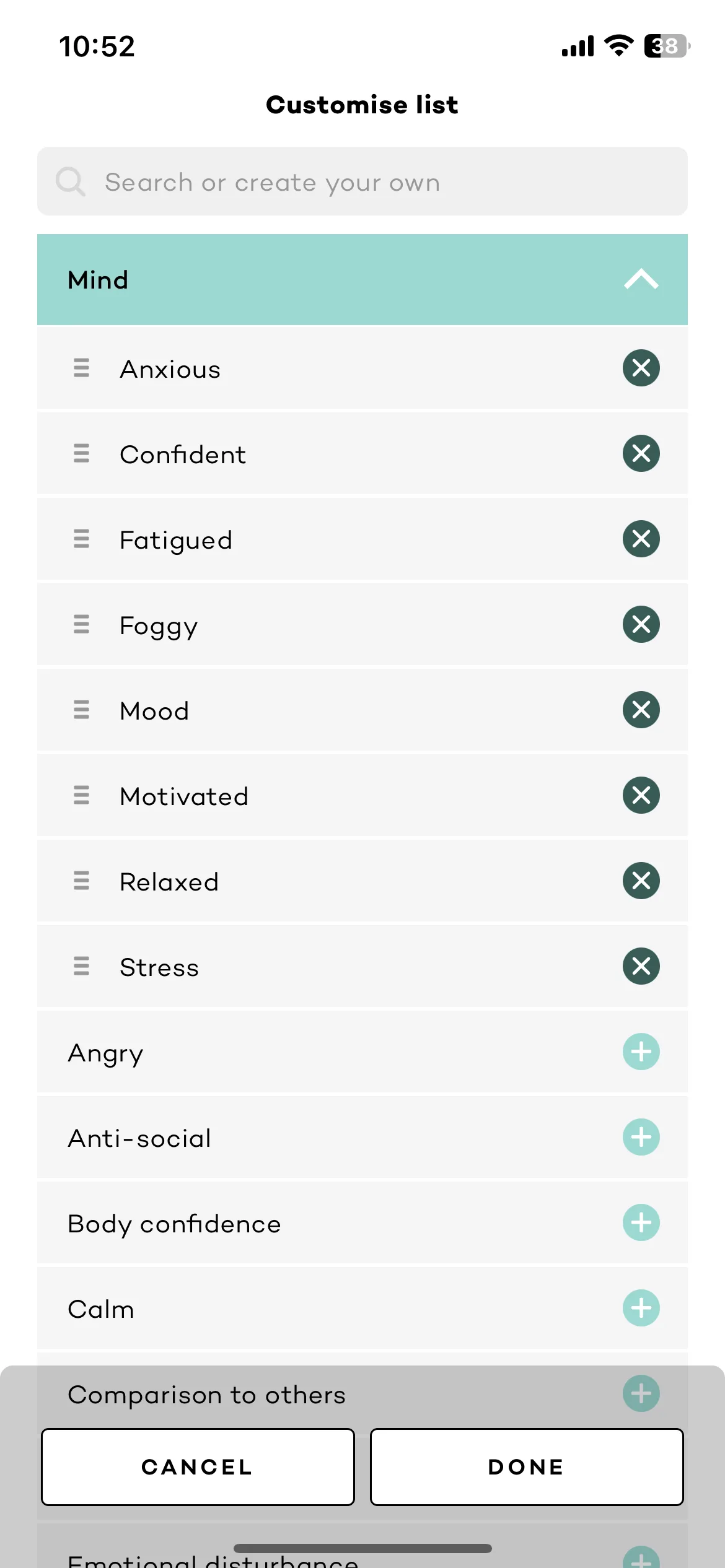Remove Relaxed from the list
This screenshot has width=725, height=1568.
click(x=641, y=881)
